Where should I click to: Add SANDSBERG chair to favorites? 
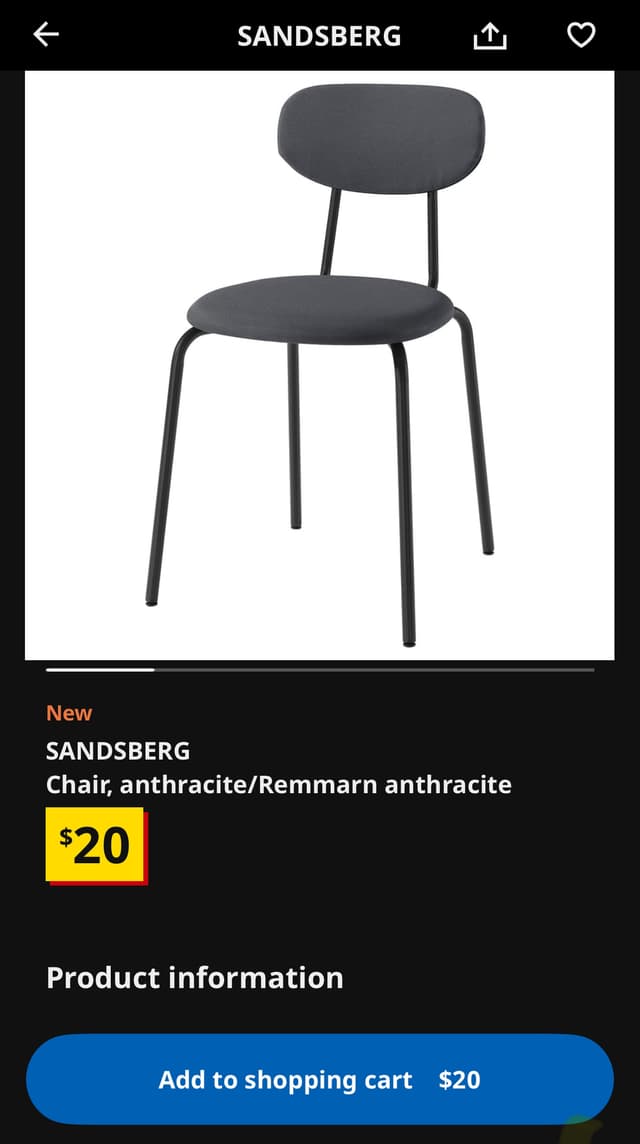tap(581, 36)
